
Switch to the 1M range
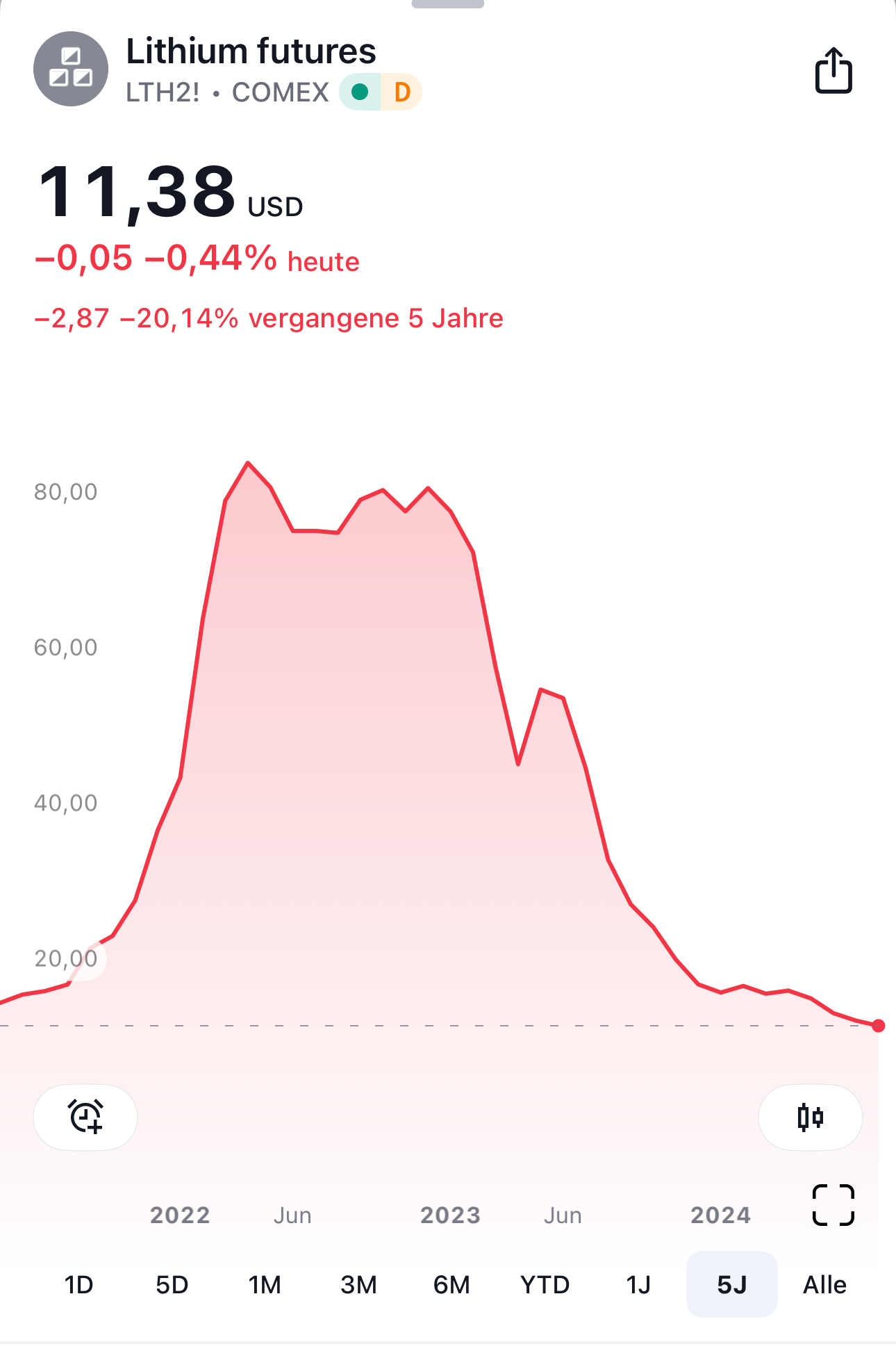(265, 1284)
